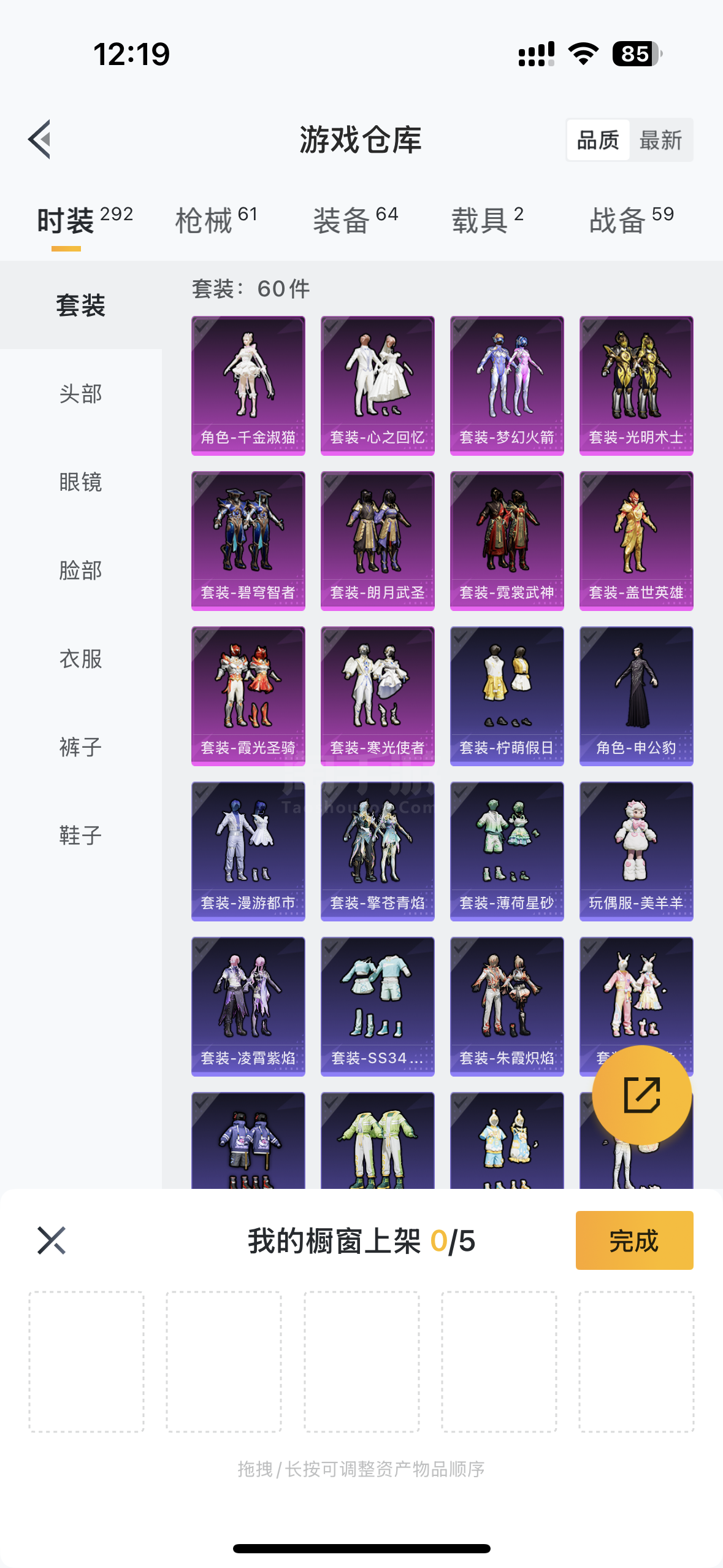Tap 完成 to finish the showcase listing
723x1568 pixels.
click(634, 1240)
